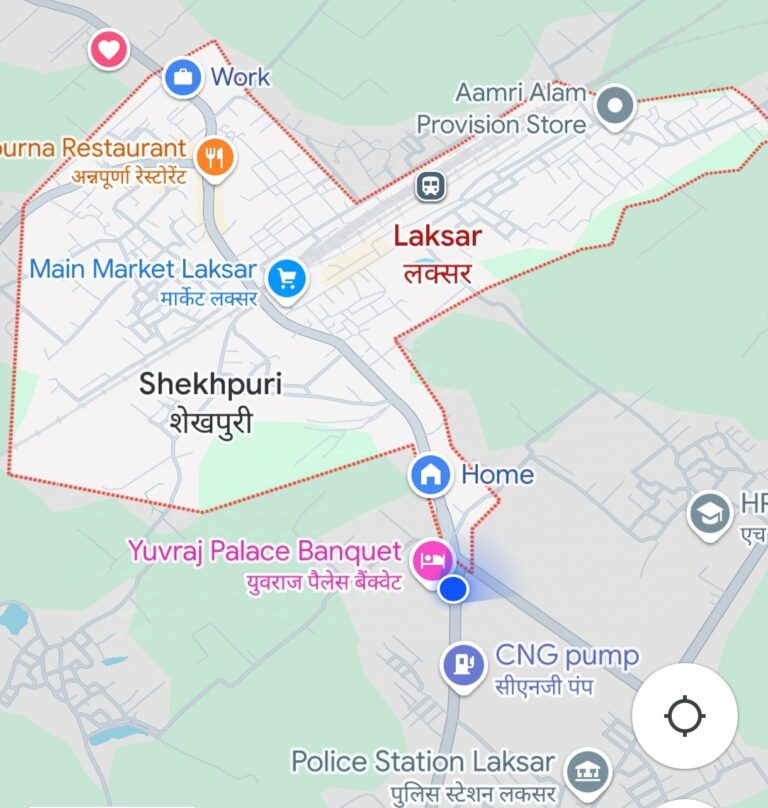Open the Home saved place pin

(x=431, y=474)
